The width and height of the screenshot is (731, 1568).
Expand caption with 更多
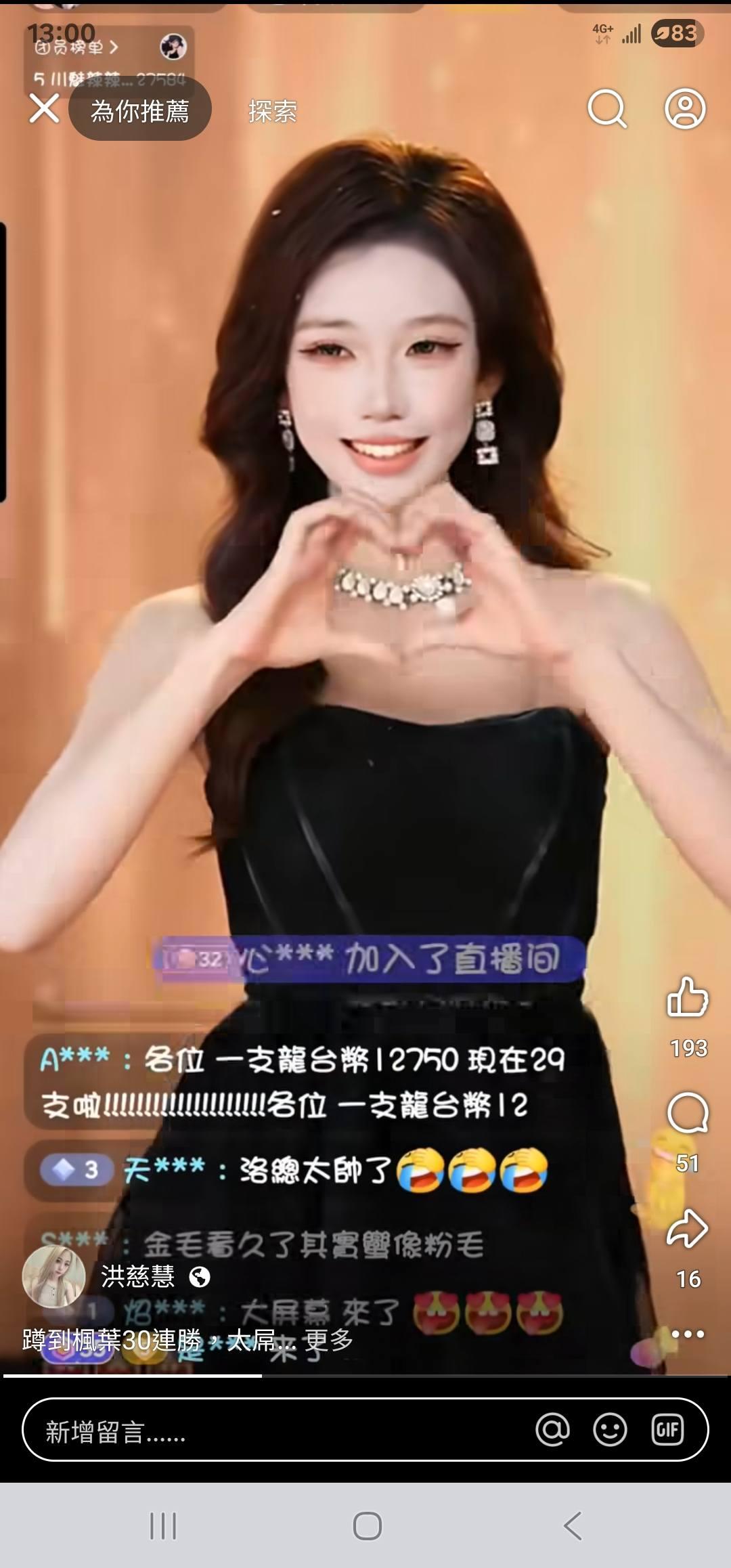pyautogui.click(x=329, y=1339)
